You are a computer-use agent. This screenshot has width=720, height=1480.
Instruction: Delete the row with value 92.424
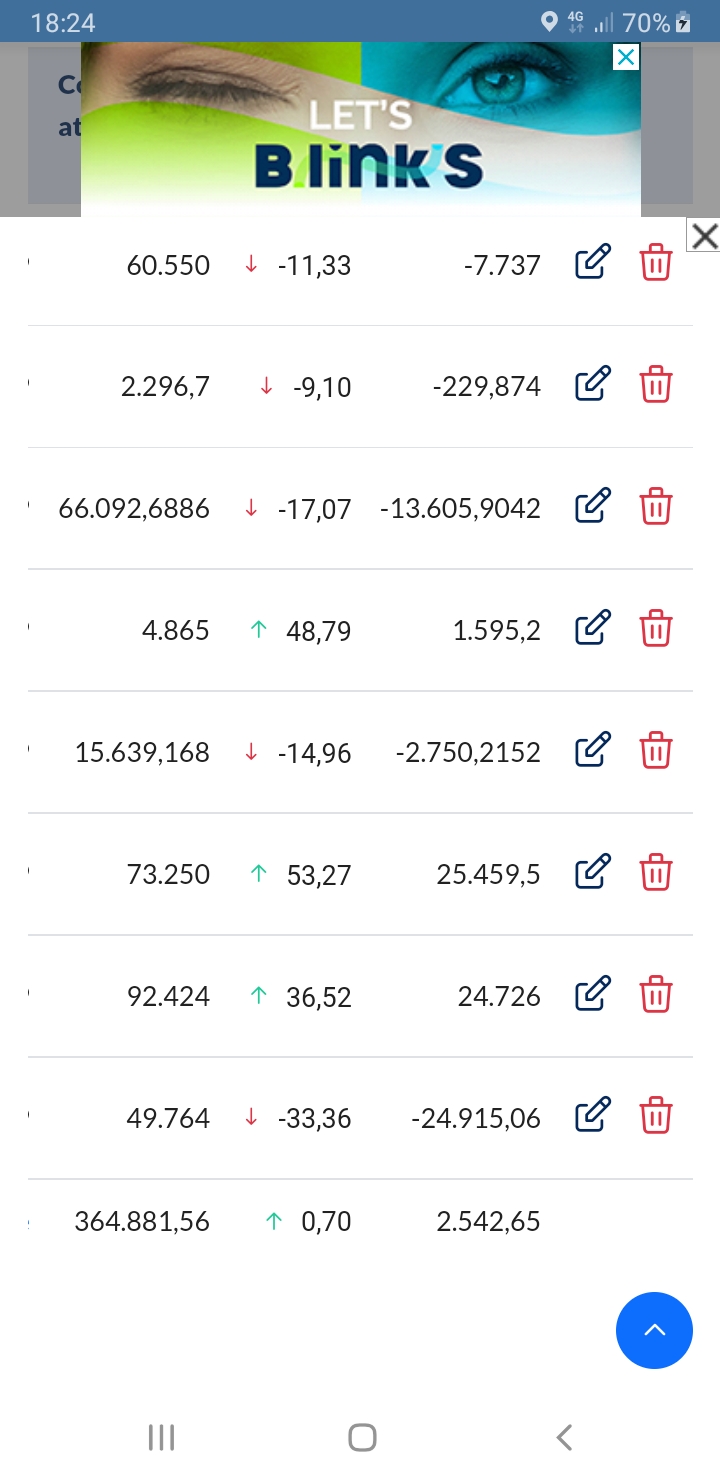pyautogui.click(x=656, y=995)
